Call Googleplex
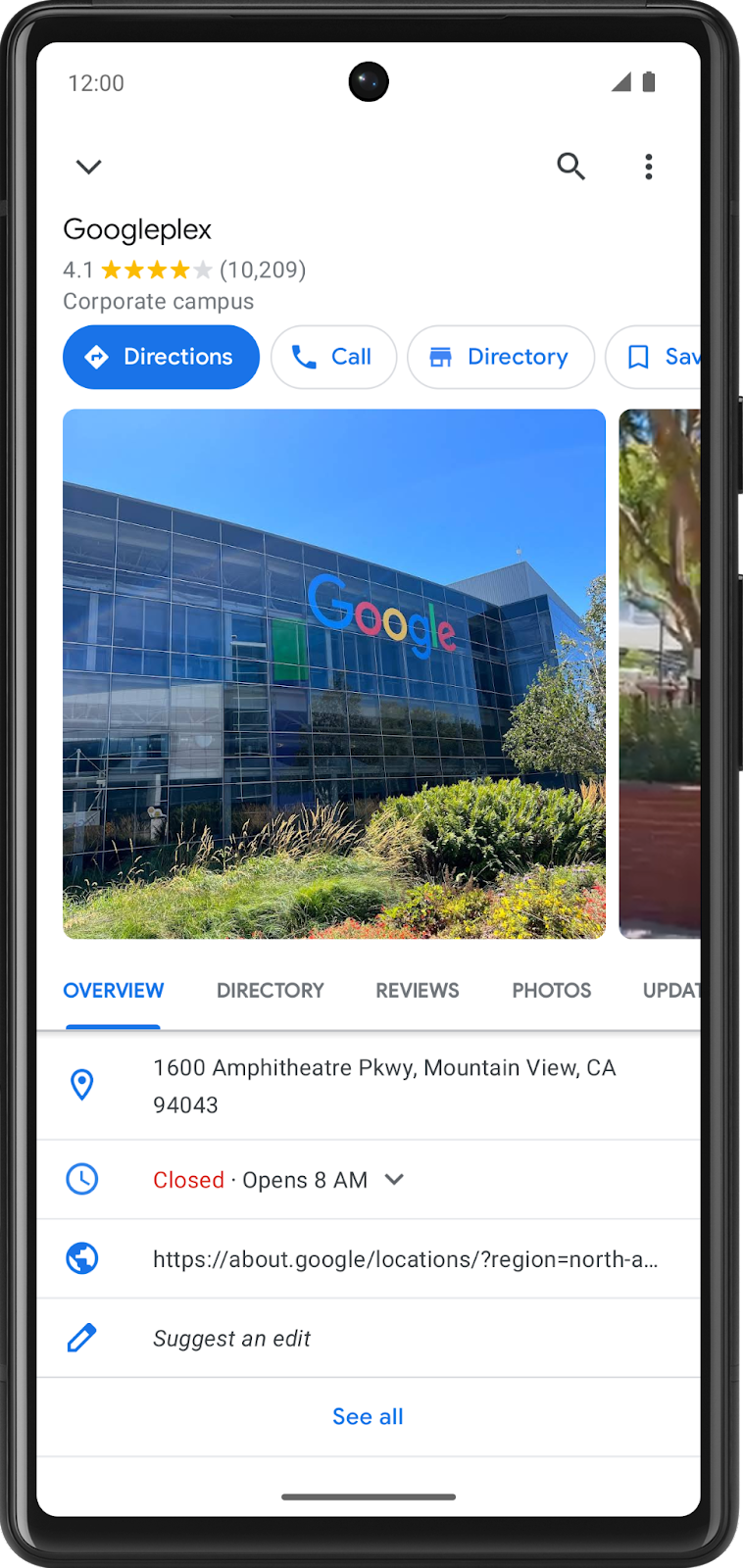The height and width of the screenshot is (1568, 743). pyautogui.click(x=333, y=357)
